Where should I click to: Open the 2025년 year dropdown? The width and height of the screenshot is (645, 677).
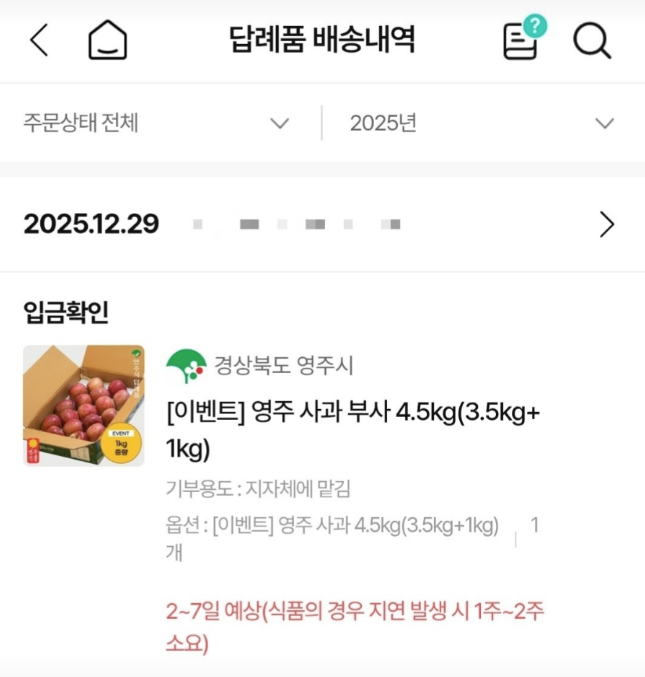tap(480, 123)
